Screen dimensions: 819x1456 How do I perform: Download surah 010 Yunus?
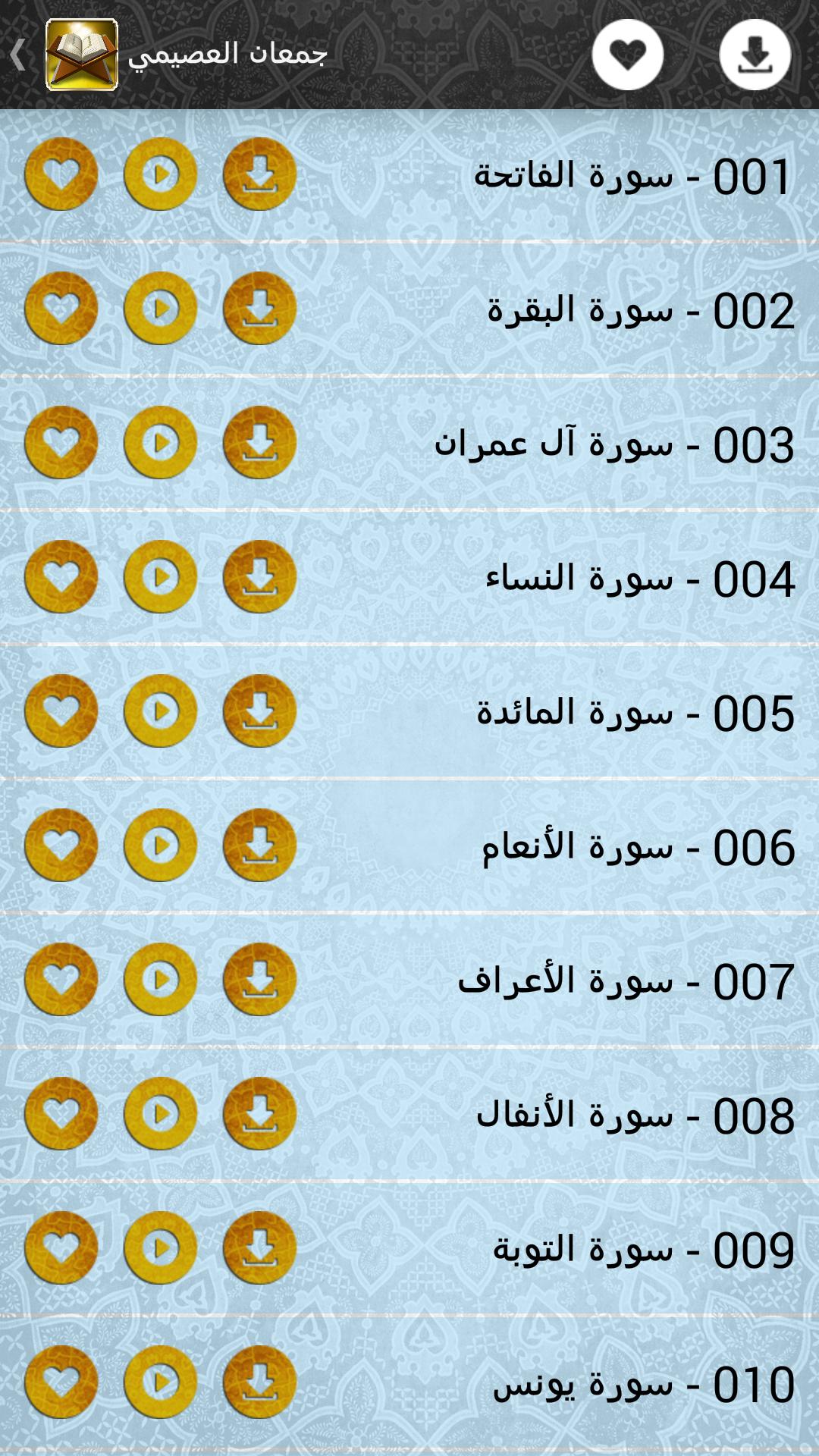click(259, 1382)
